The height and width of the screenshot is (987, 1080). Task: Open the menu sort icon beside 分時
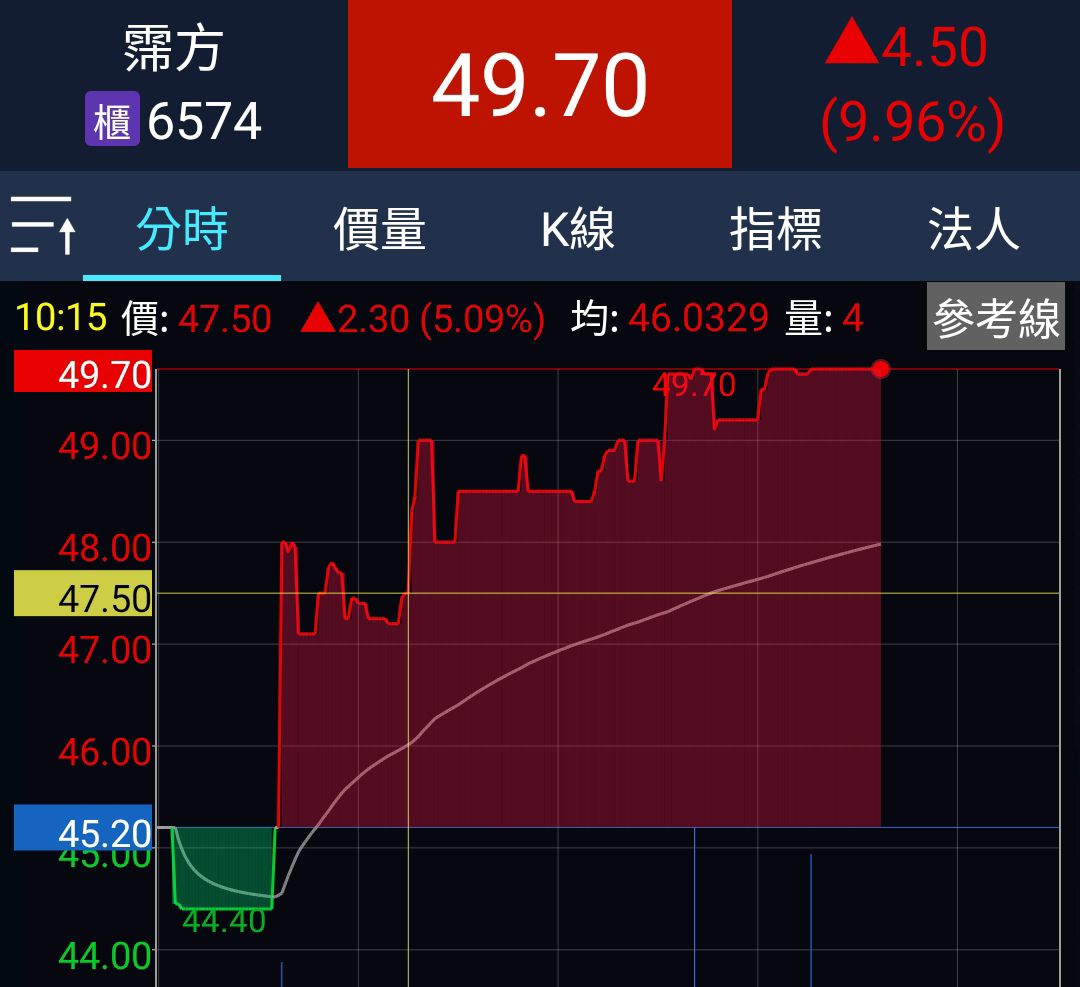click(x=42, y=226)
